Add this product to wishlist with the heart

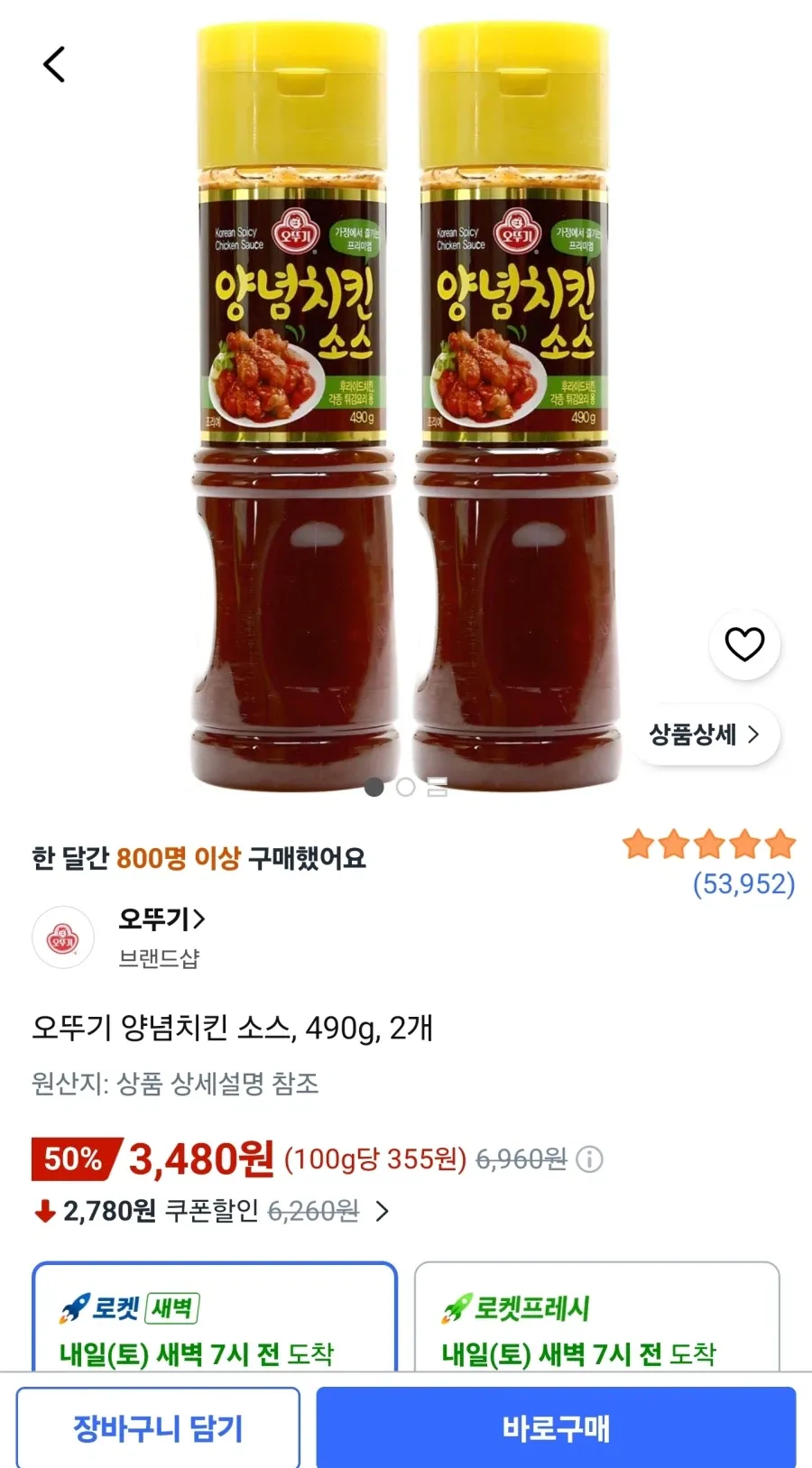744,644
